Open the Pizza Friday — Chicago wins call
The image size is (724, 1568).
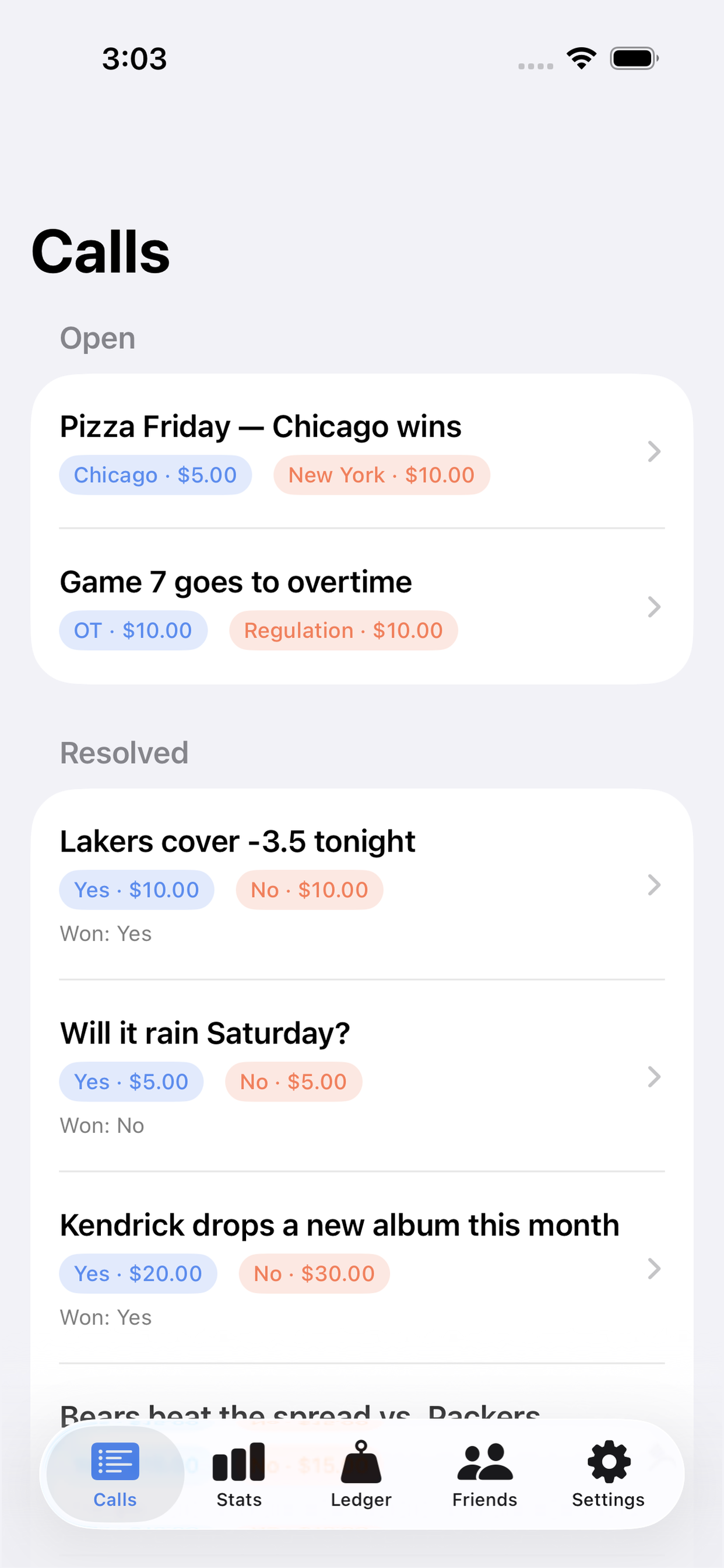click(361, 452)
